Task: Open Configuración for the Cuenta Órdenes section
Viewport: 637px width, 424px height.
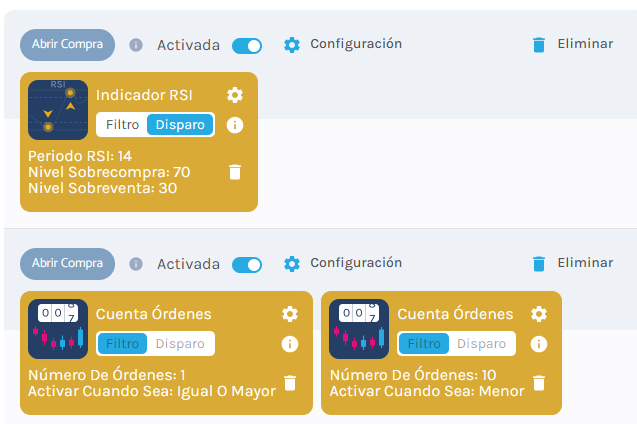Action: (x=343, y=263)
